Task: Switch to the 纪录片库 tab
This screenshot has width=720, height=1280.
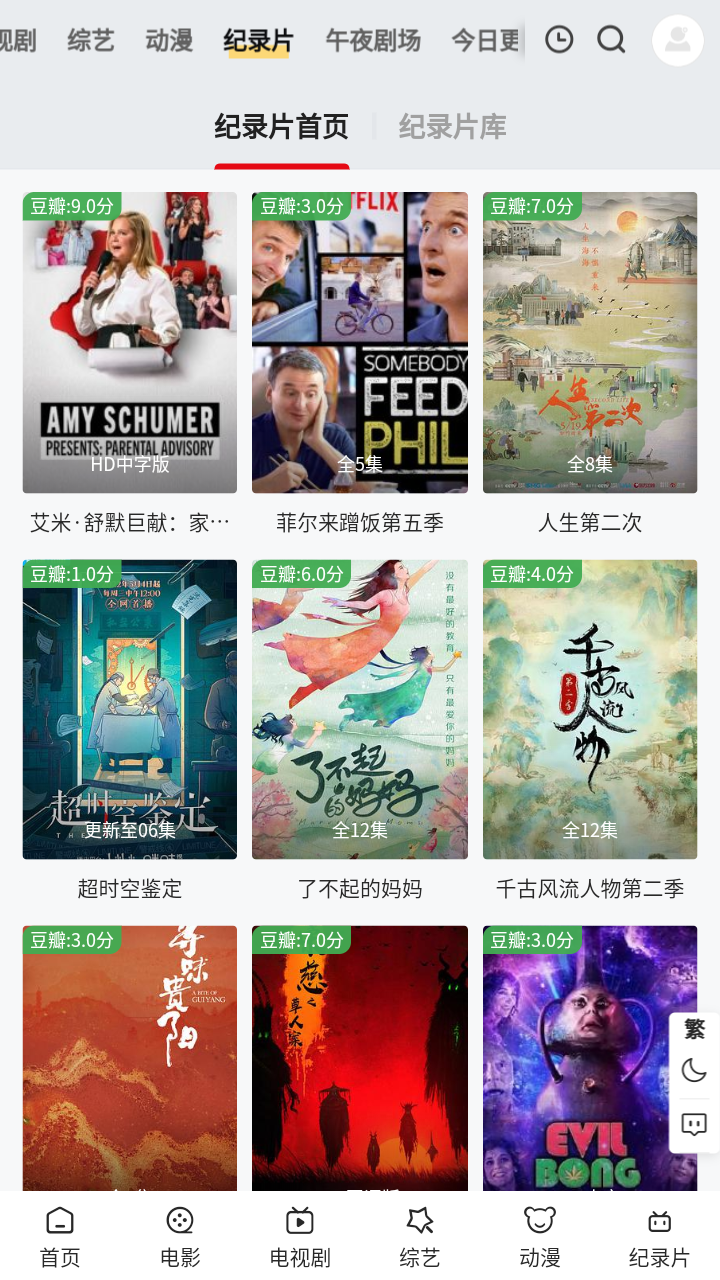Action: tap(452, 127)
